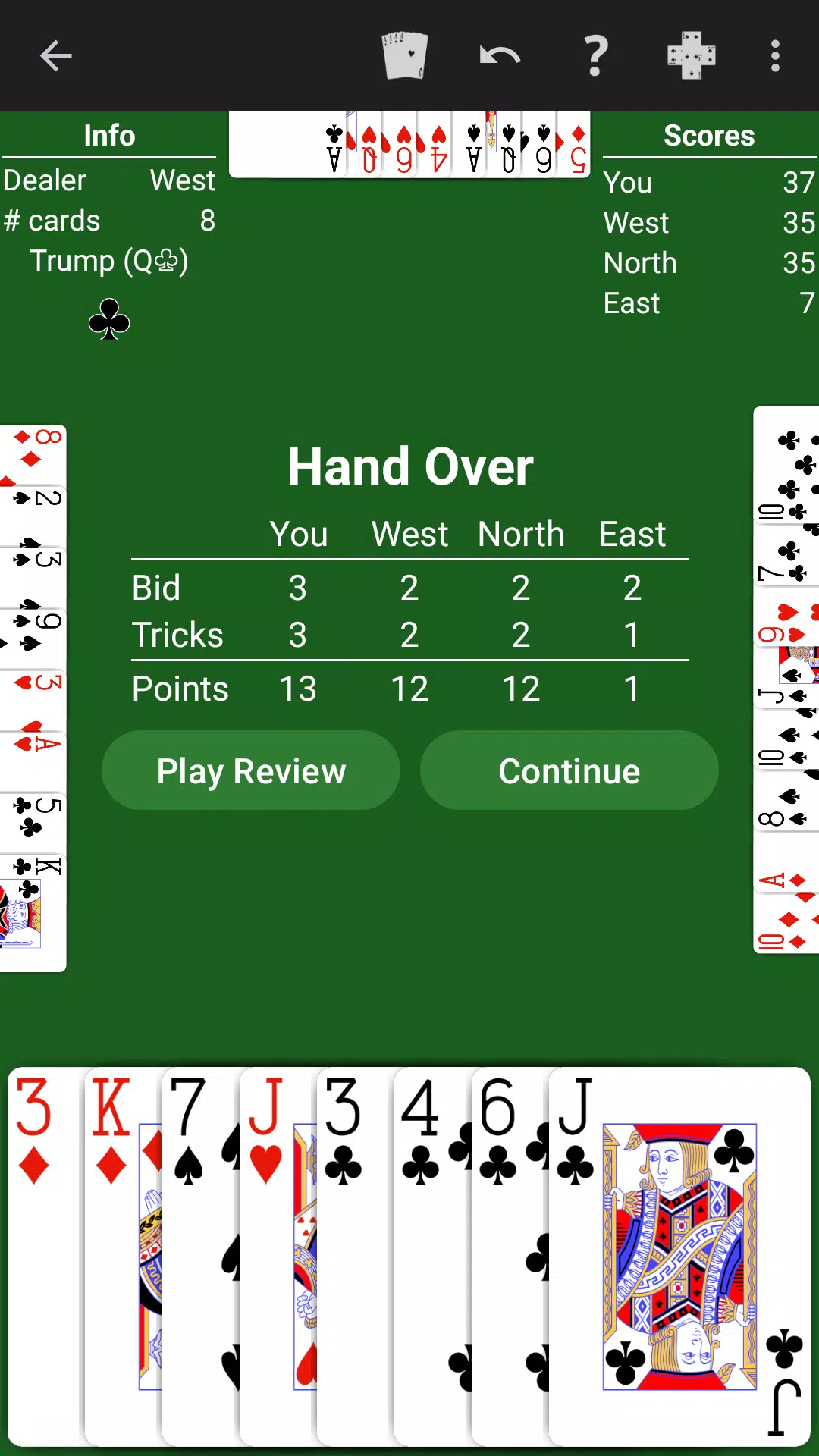
Task: Open the Play Review screen
Action: pos(250,770)
